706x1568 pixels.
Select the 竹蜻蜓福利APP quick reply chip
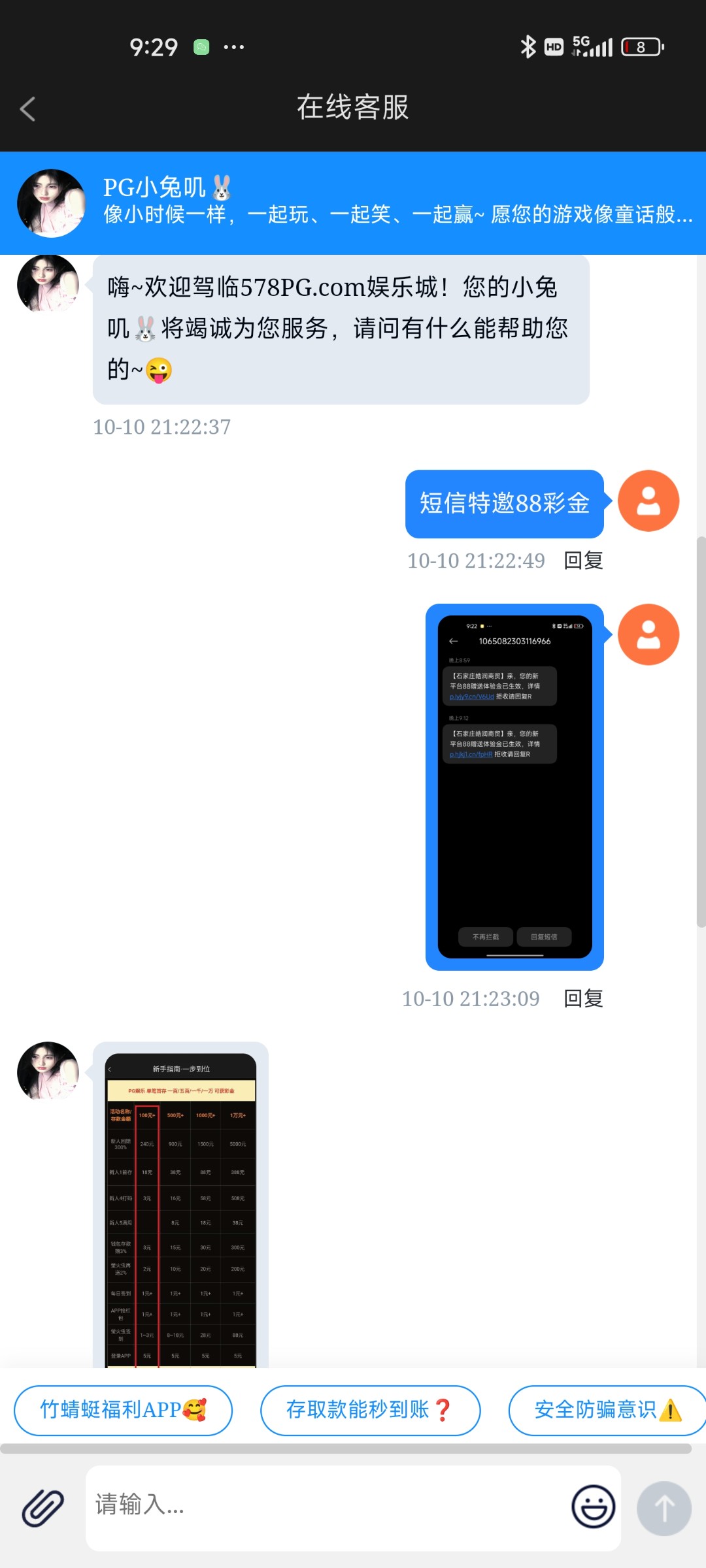[123, 1410]
